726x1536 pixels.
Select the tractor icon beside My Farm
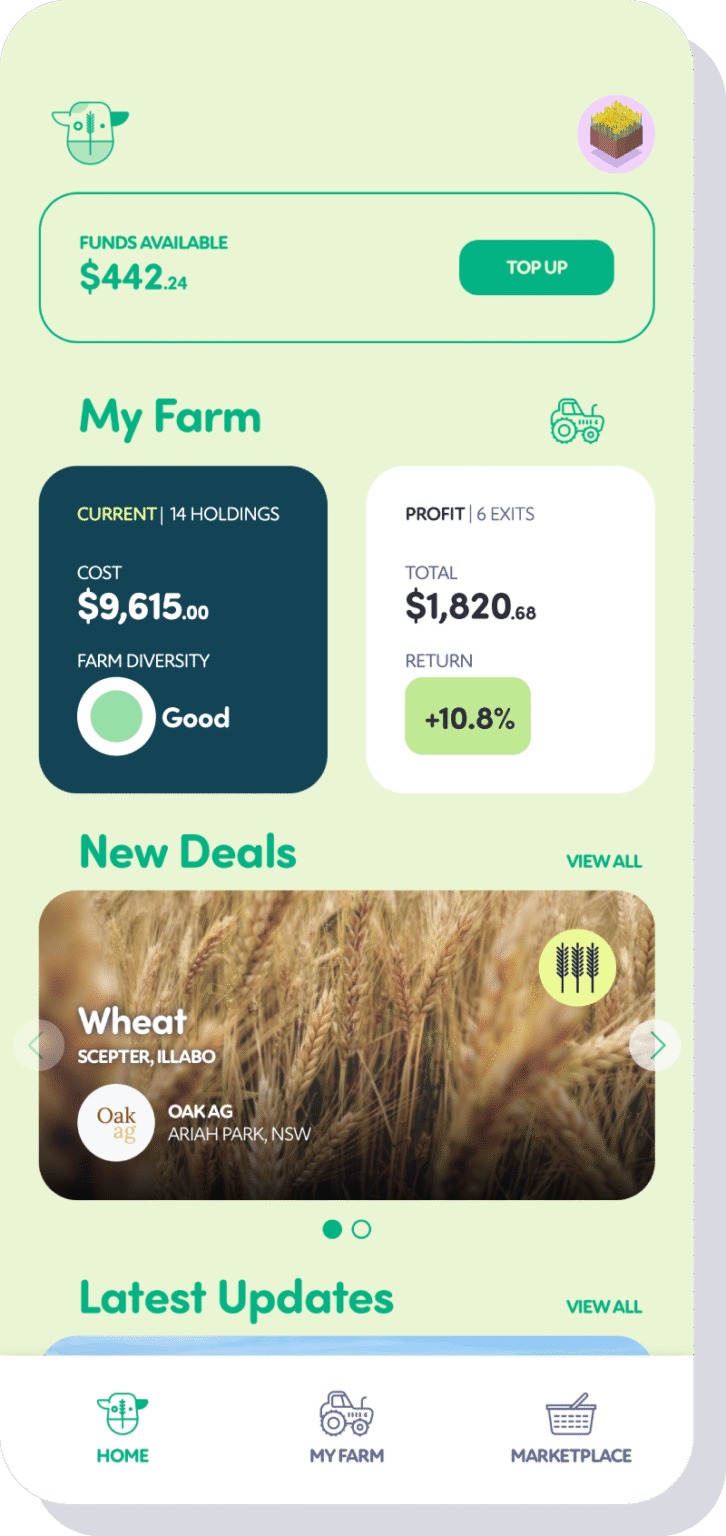[578, 420]
